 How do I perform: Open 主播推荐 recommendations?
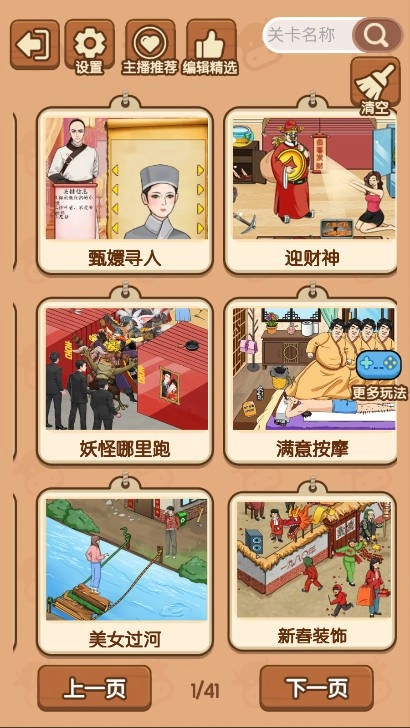tap(150, 46)
